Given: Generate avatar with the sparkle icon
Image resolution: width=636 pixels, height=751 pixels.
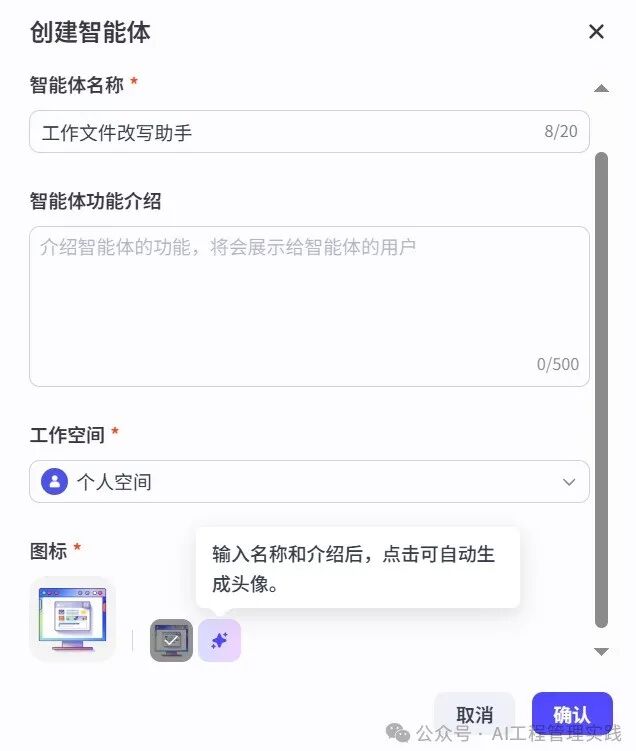Looking at the screenshot, I should coord(220,641).
